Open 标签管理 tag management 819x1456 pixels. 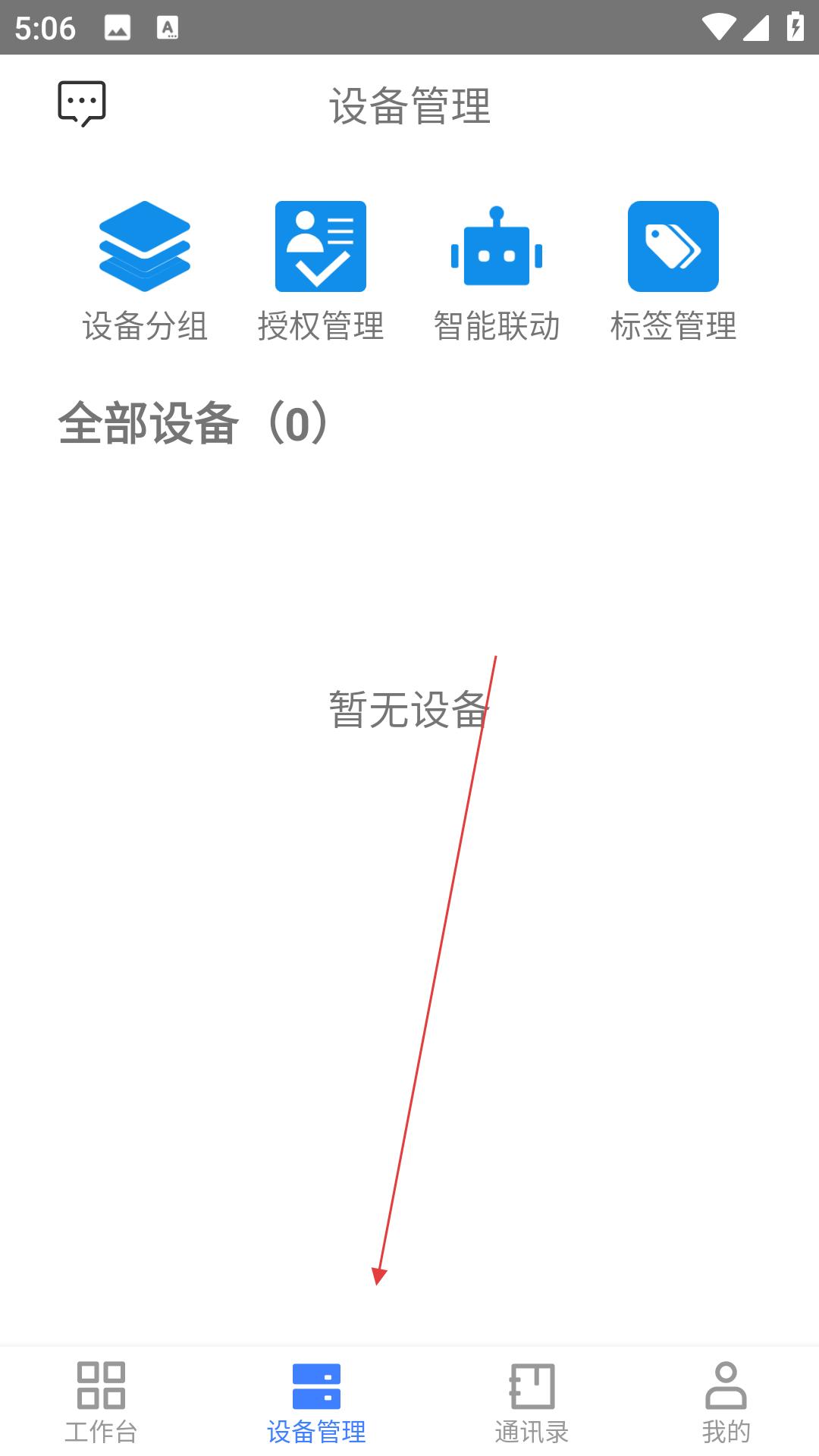click(x=673, y=271)
